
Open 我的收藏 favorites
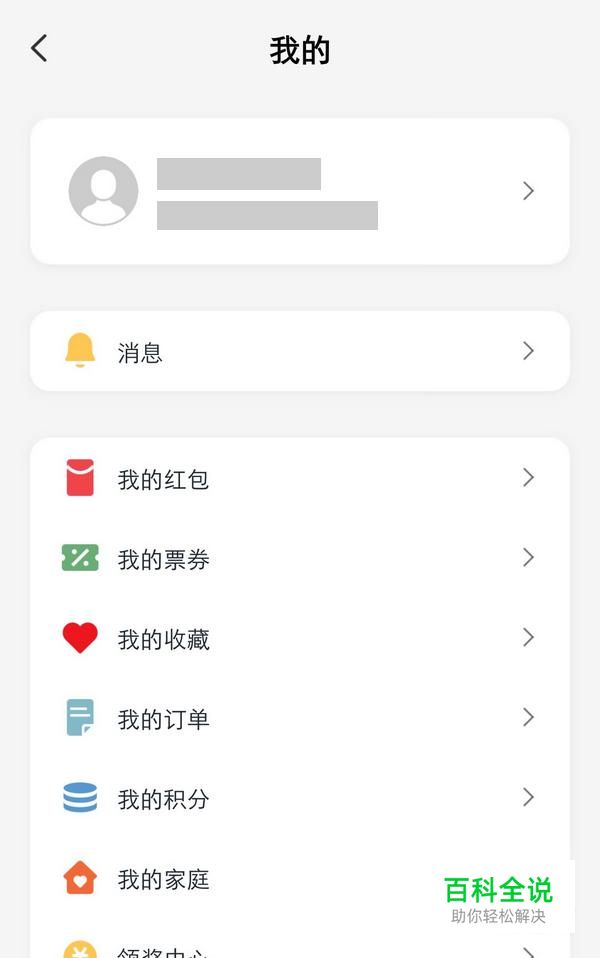(300, 639)
